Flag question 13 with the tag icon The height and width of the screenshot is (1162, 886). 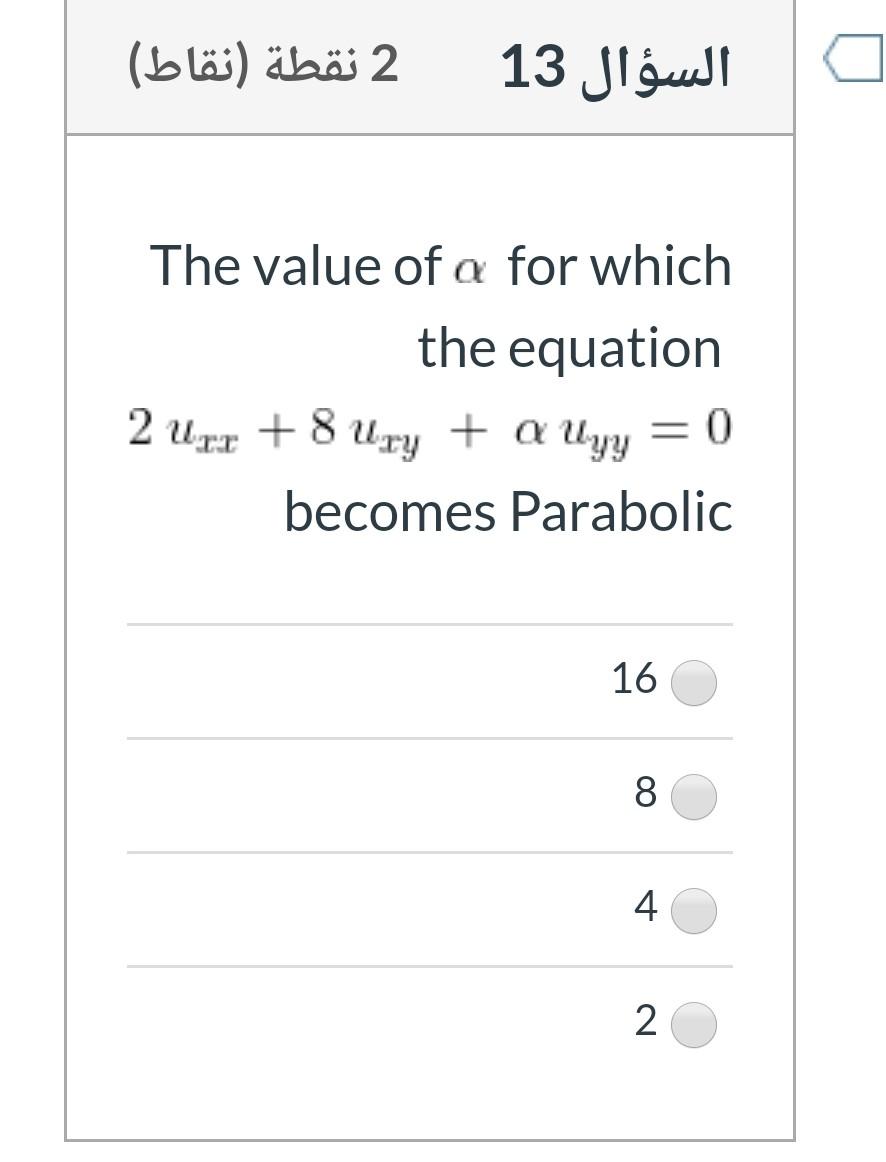[x=854, y=59]
